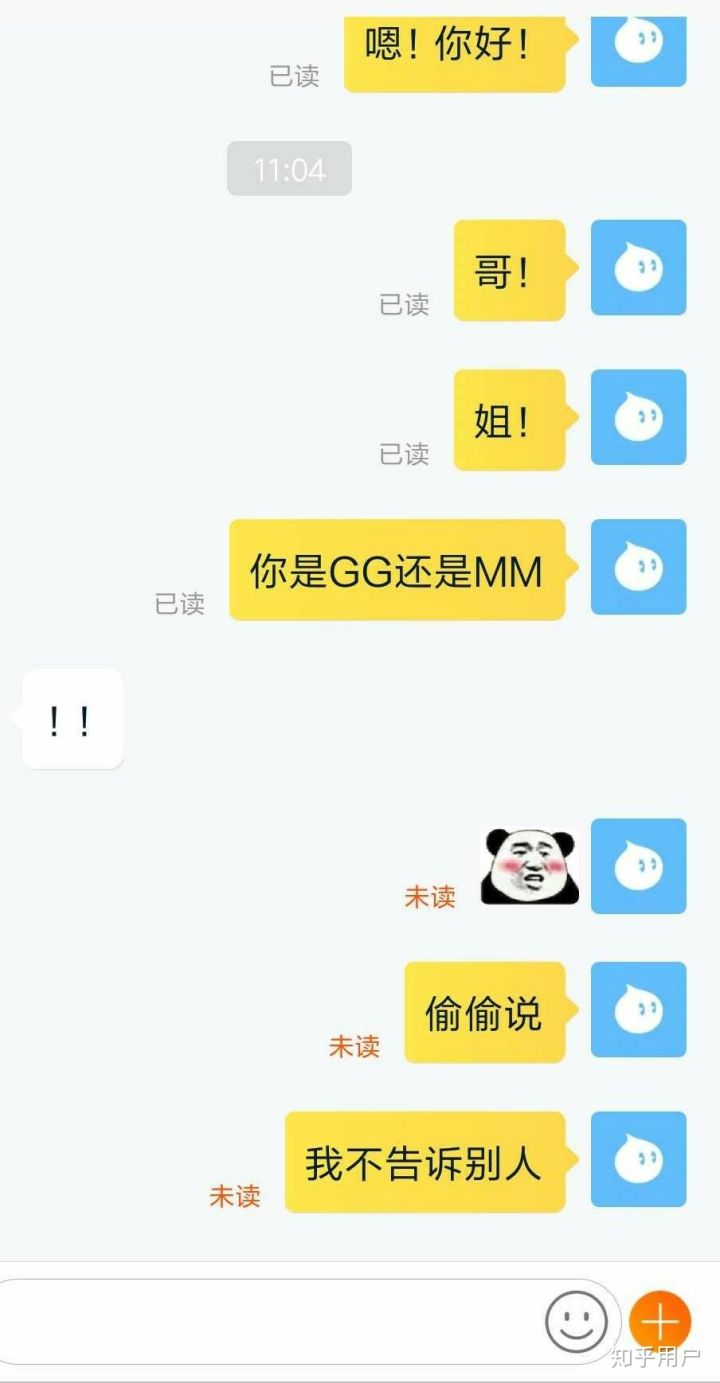Tap the avatar beside the 哥! message
720x1383 pixels.
(638, 268)
